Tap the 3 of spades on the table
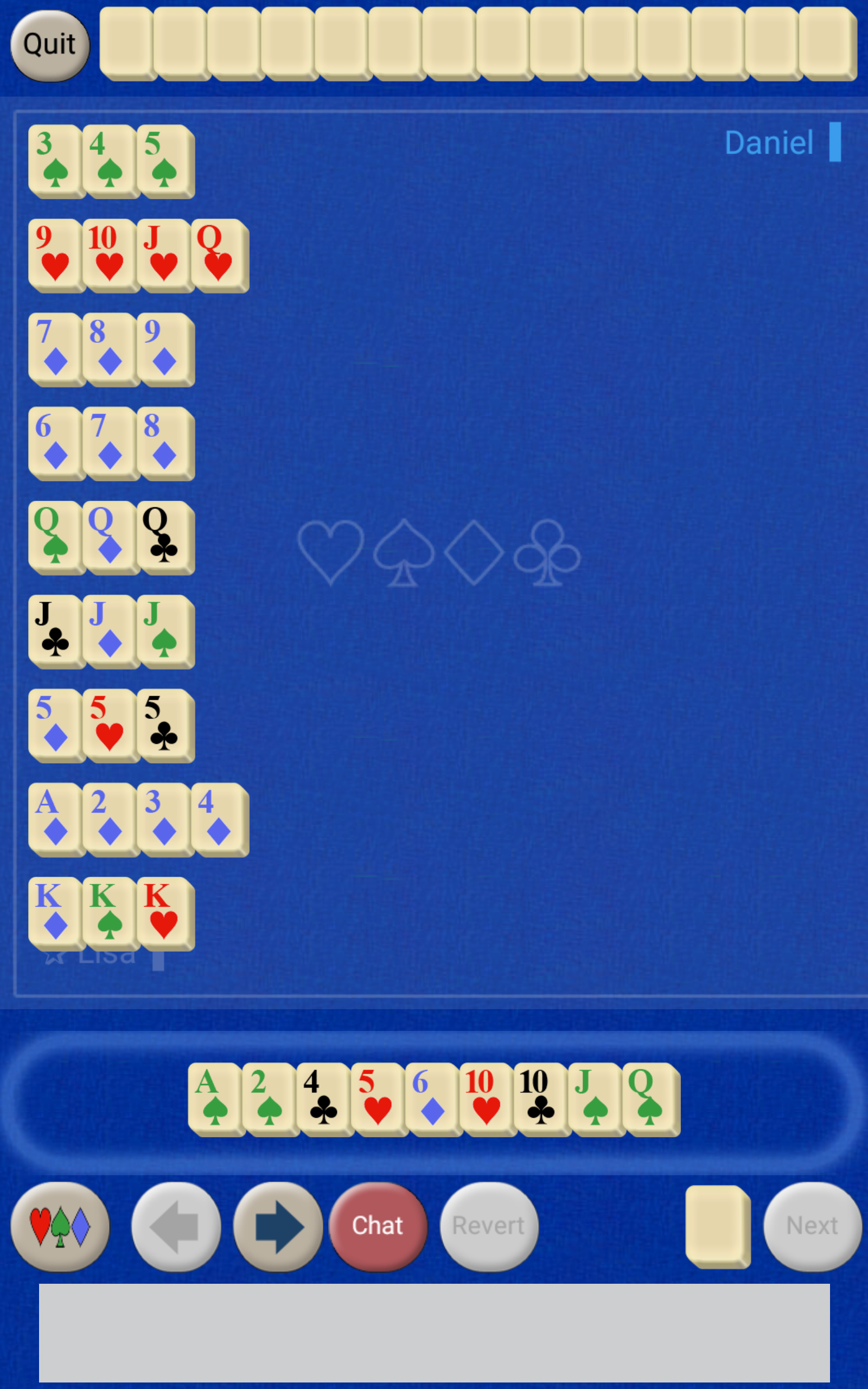The width and height of the screenshot is (868, 1389). (x=55, y=160)
